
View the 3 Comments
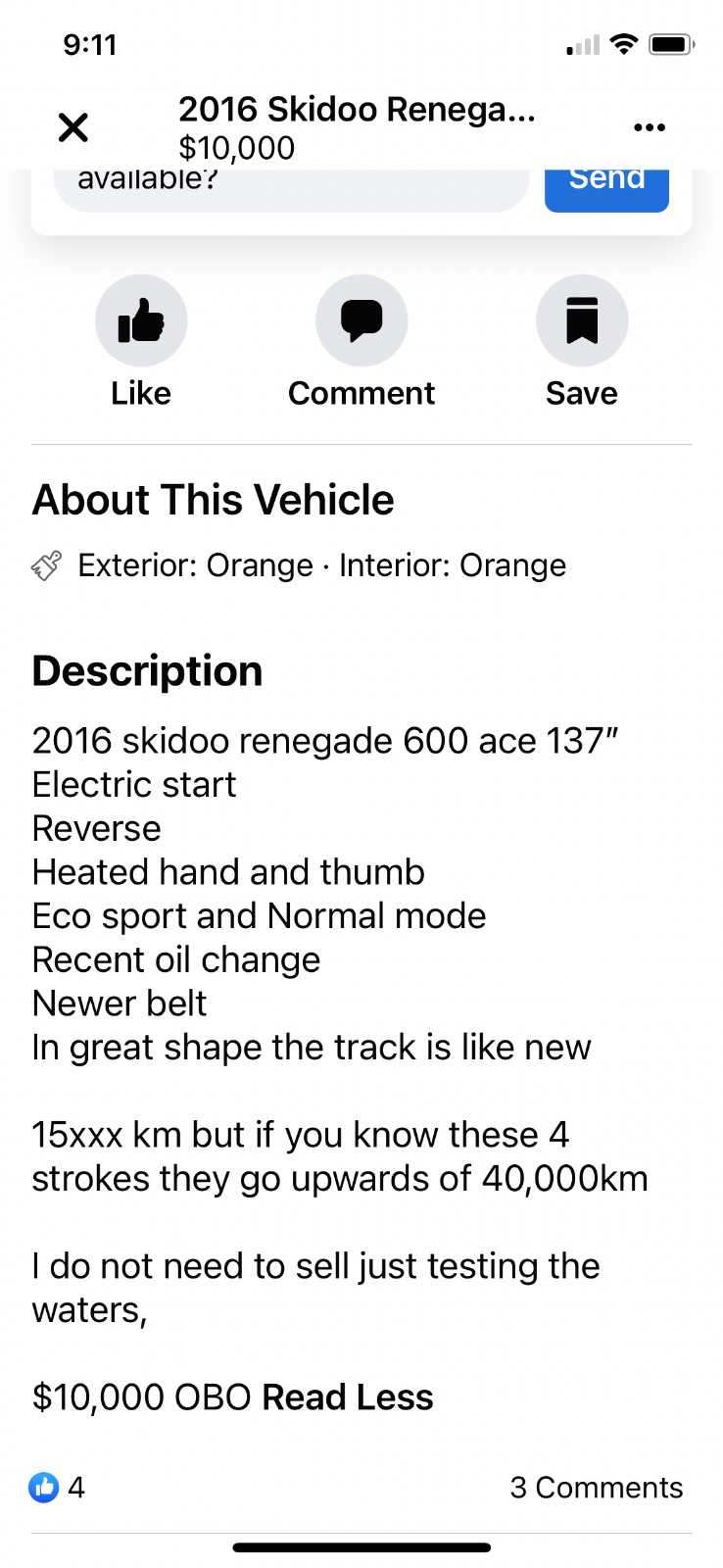point(597,1488)
